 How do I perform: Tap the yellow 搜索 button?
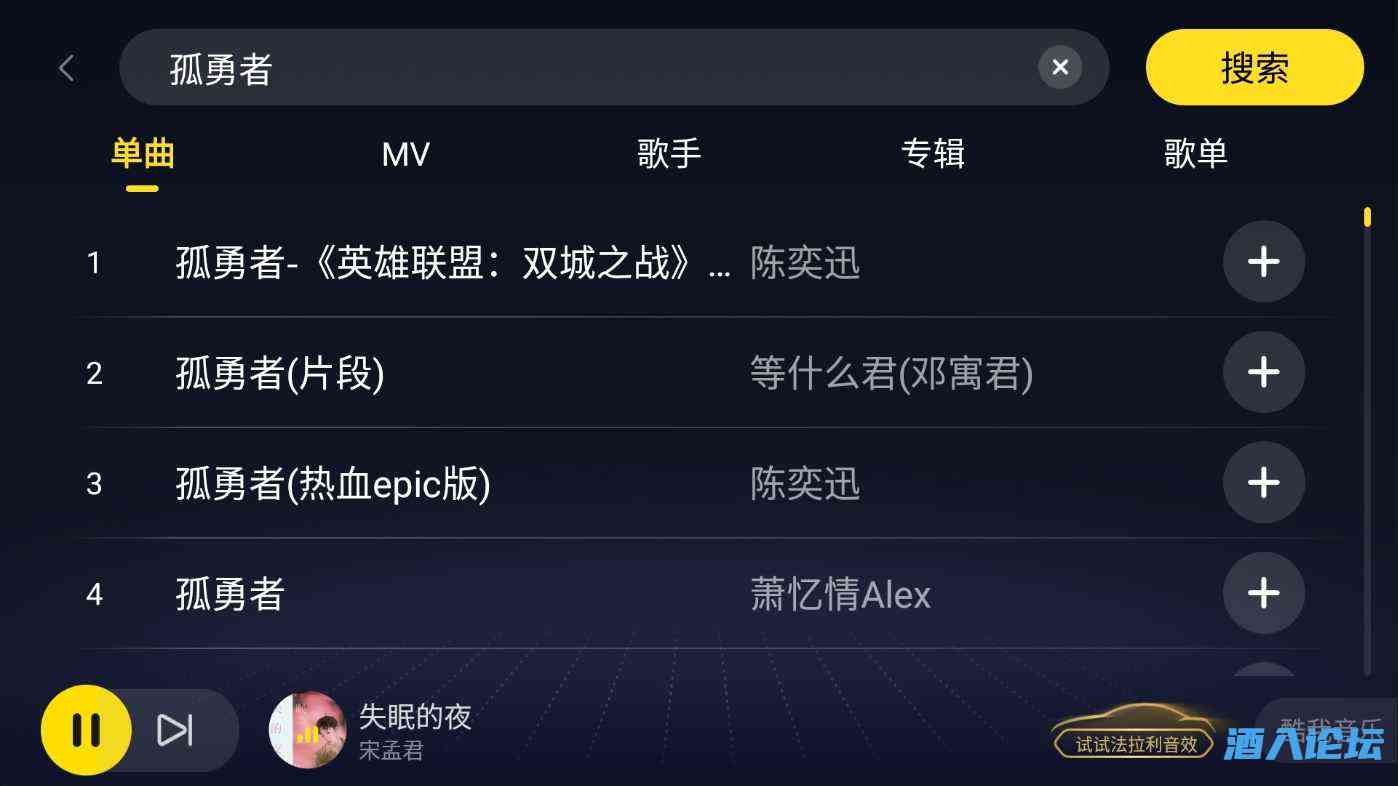click(1254, 68)
